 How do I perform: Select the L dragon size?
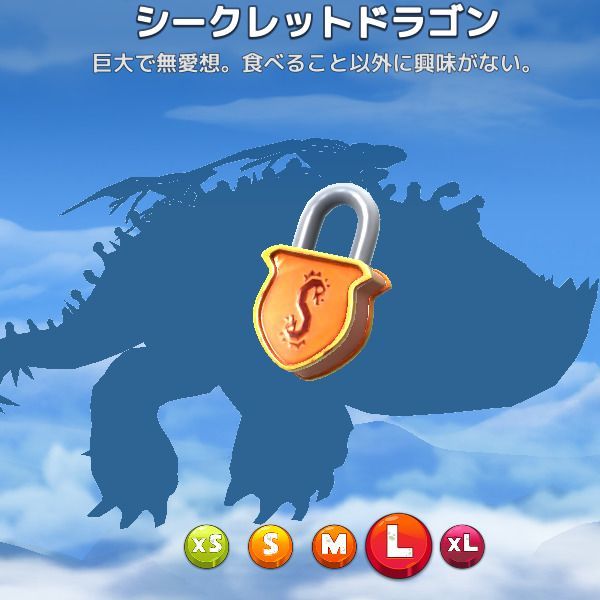click(399, 546)
